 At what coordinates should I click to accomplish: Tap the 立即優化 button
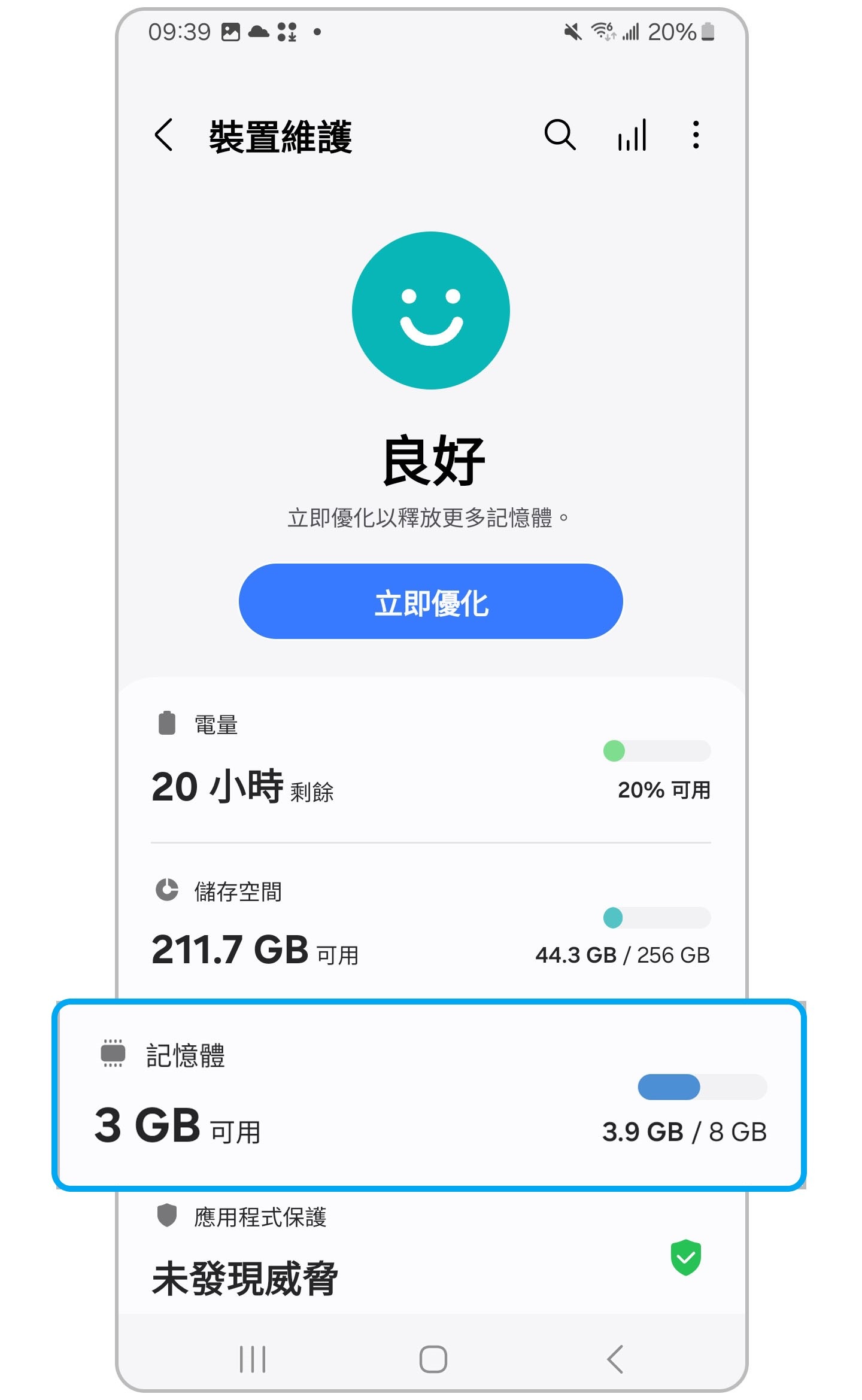pos(430,601)
